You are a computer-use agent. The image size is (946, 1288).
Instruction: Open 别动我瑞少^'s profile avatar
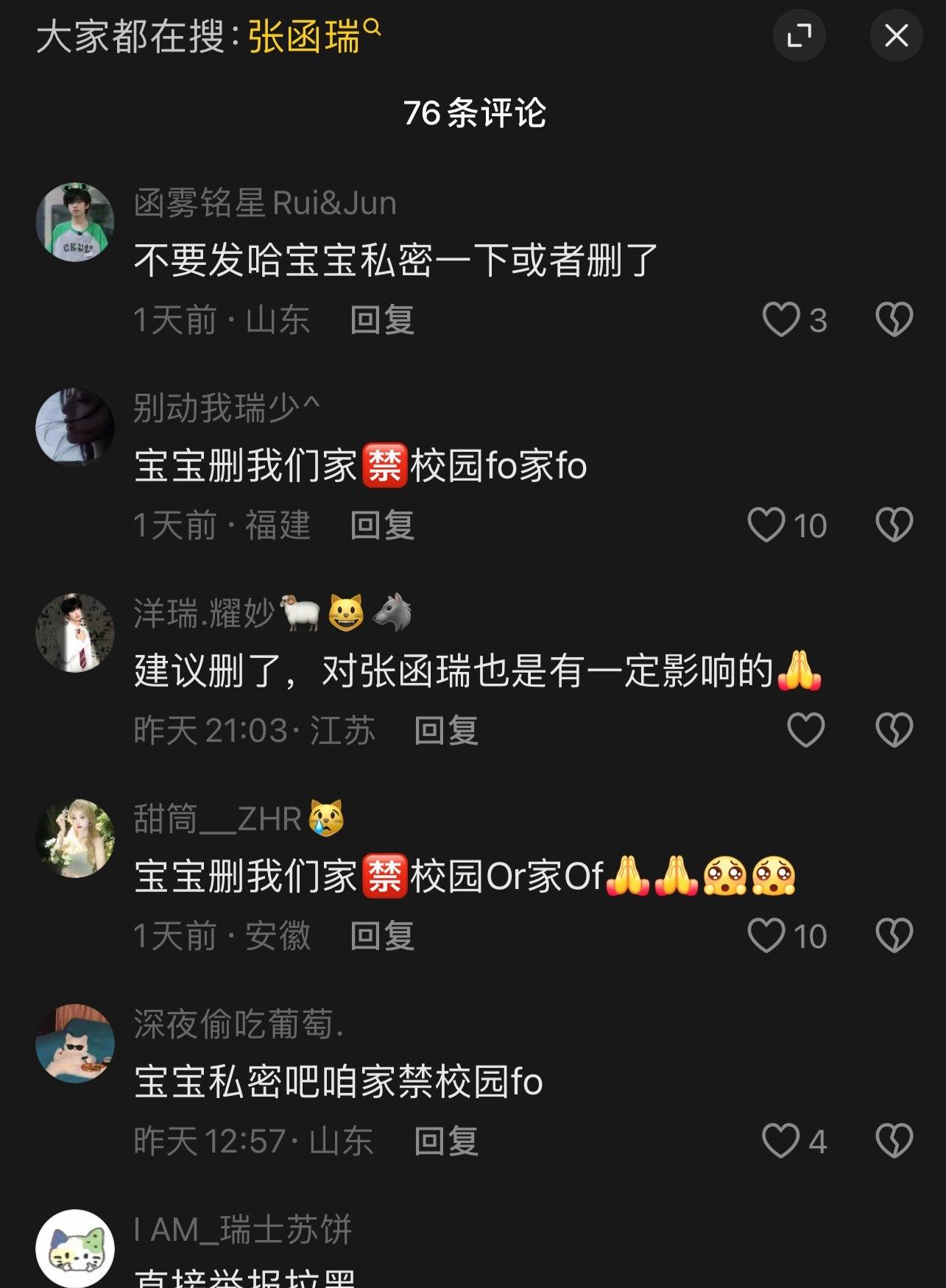click(75, 428)
